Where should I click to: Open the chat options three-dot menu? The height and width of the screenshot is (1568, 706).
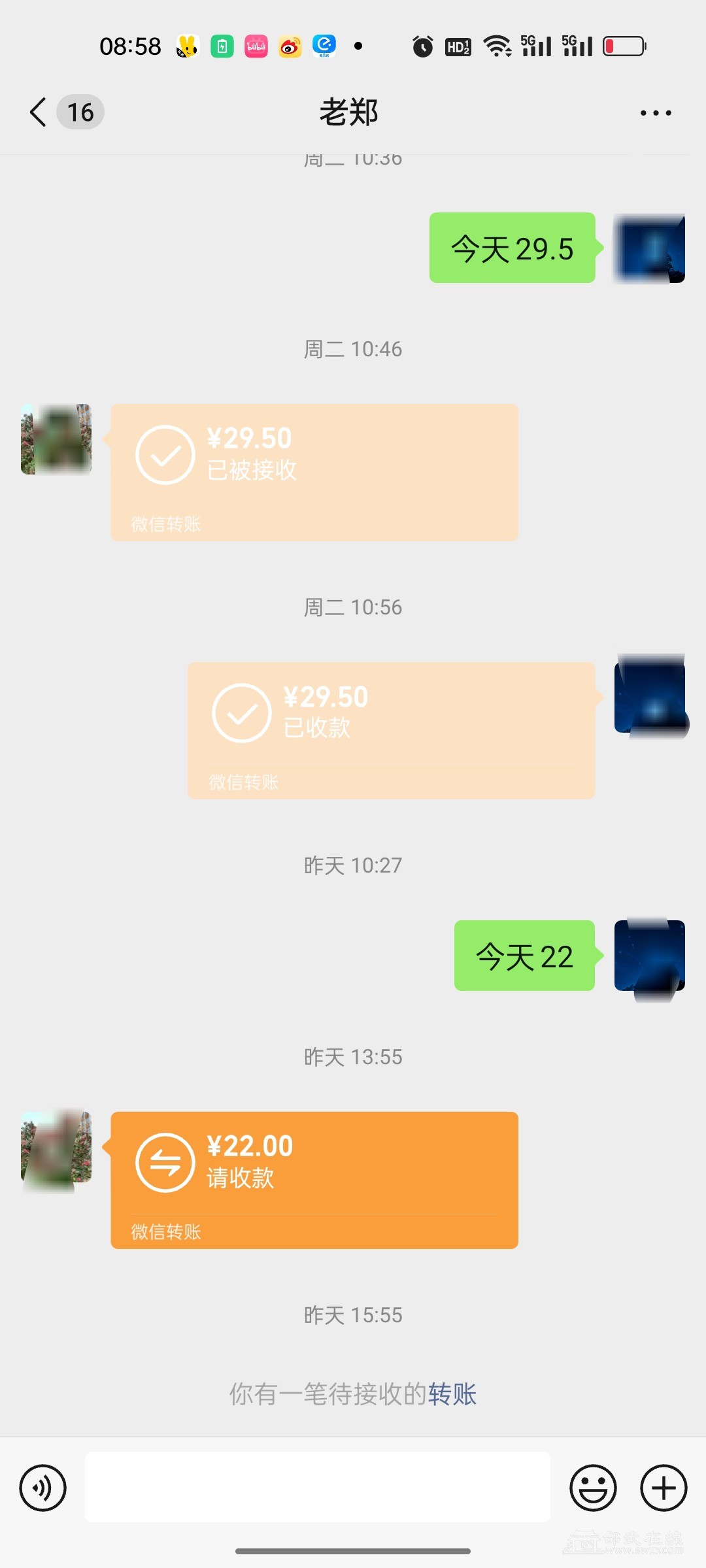(656, 113)
